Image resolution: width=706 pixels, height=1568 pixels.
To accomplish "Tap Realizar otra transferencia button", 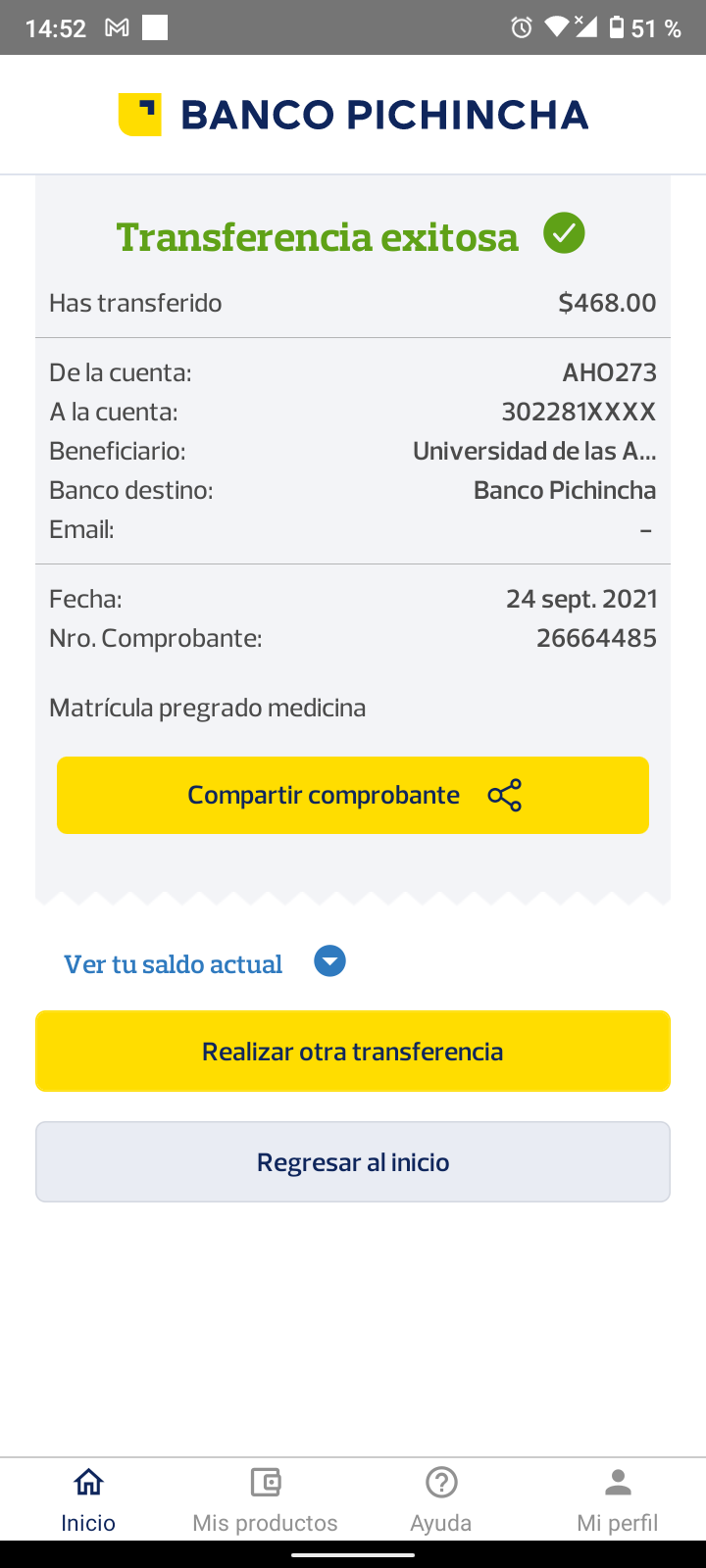I will pyautogui.click(x=353, y=1051).
